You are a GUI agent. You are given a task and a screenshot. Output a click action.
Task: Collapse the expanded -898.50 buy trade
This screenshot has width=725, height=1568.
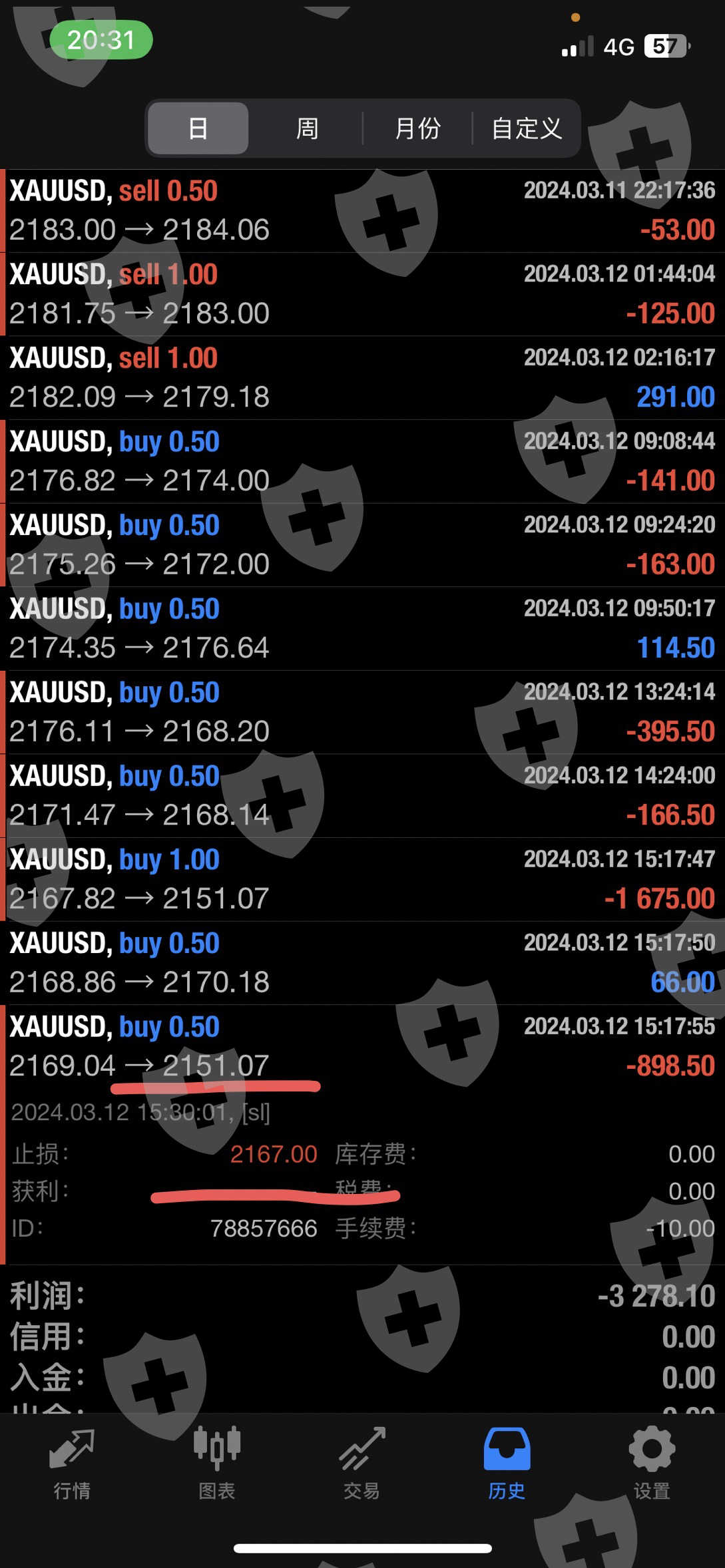coord(362,1046)
